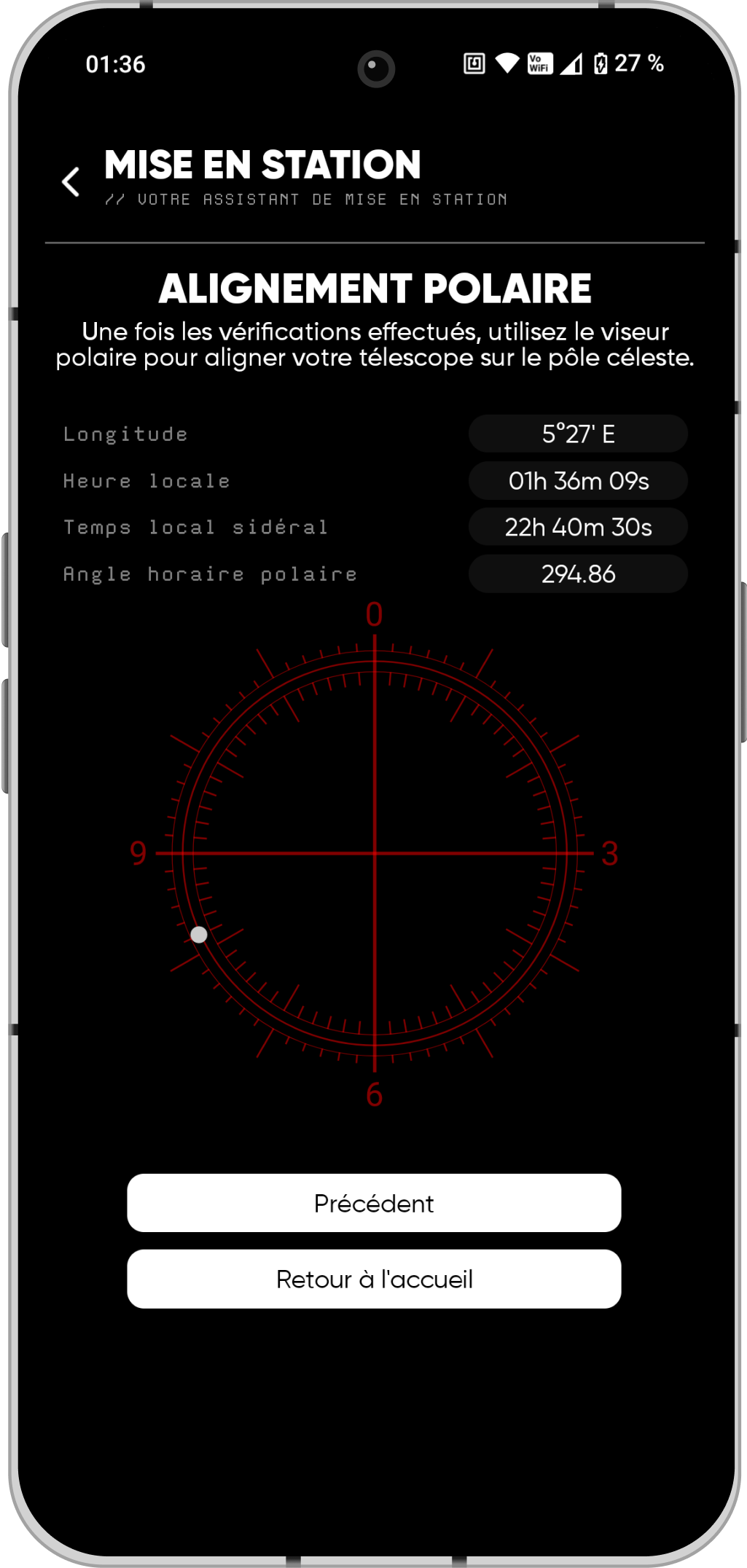Go back using the header arrow

71,182
